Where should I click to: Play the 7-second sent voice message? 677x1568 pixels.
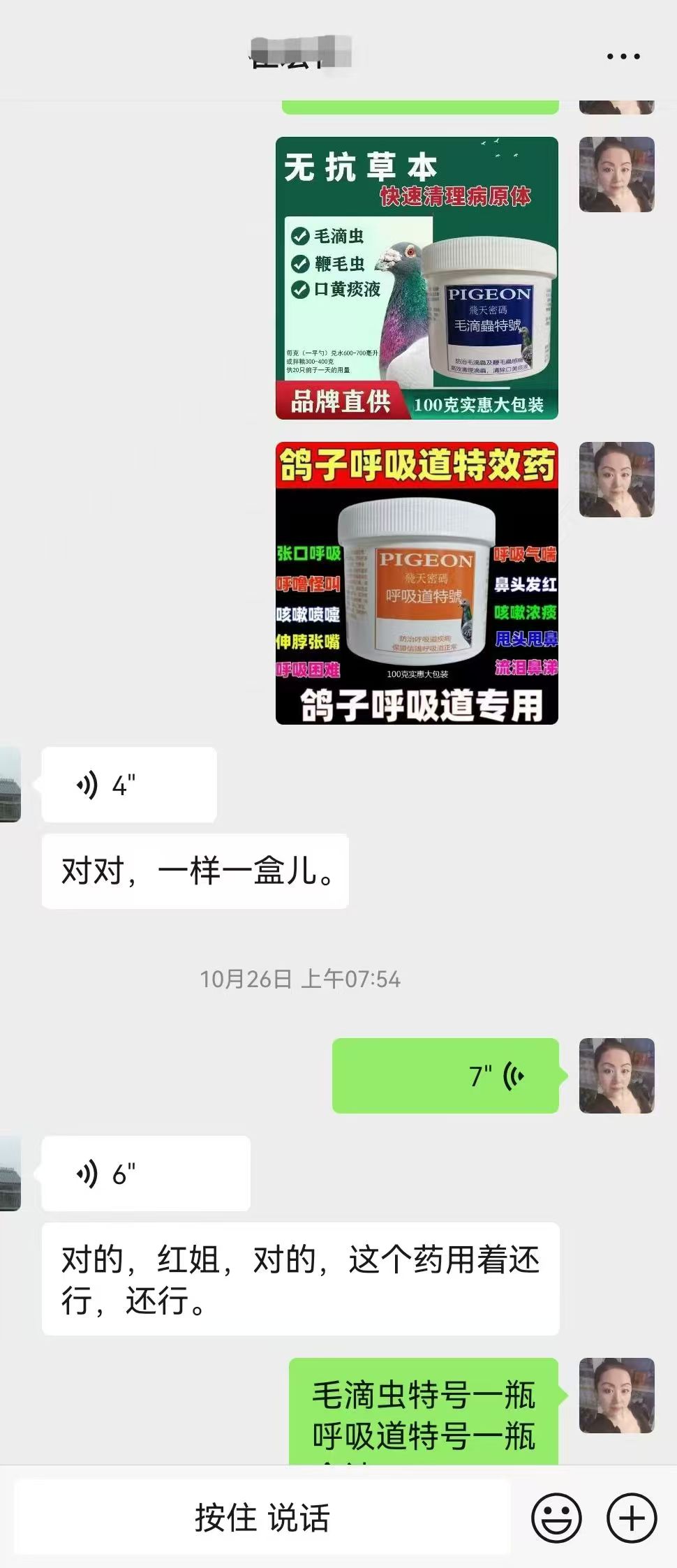point(445,1075)
